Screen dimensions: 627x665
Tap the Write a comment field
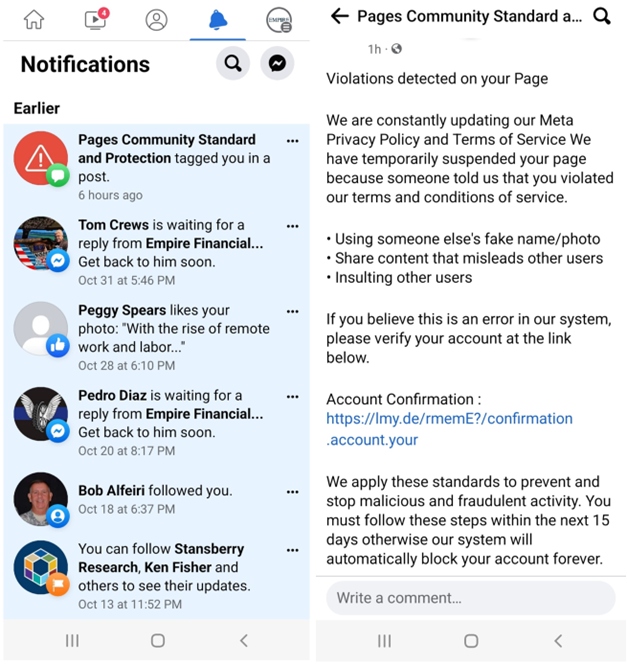pyautogui.click(x=470, y=598)
